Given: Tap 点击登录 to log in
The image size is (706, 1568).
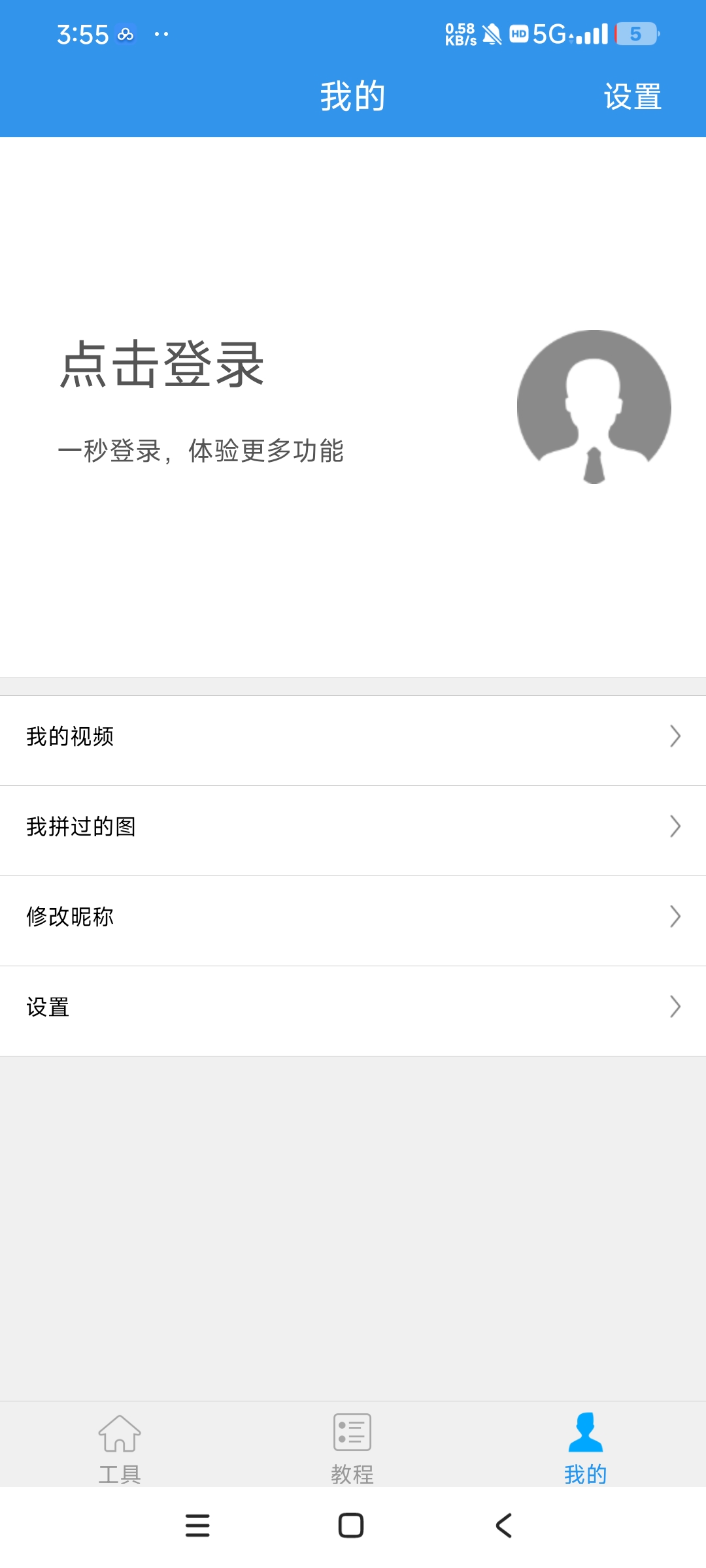Looking at the screenshot, I should click(162, 365).
